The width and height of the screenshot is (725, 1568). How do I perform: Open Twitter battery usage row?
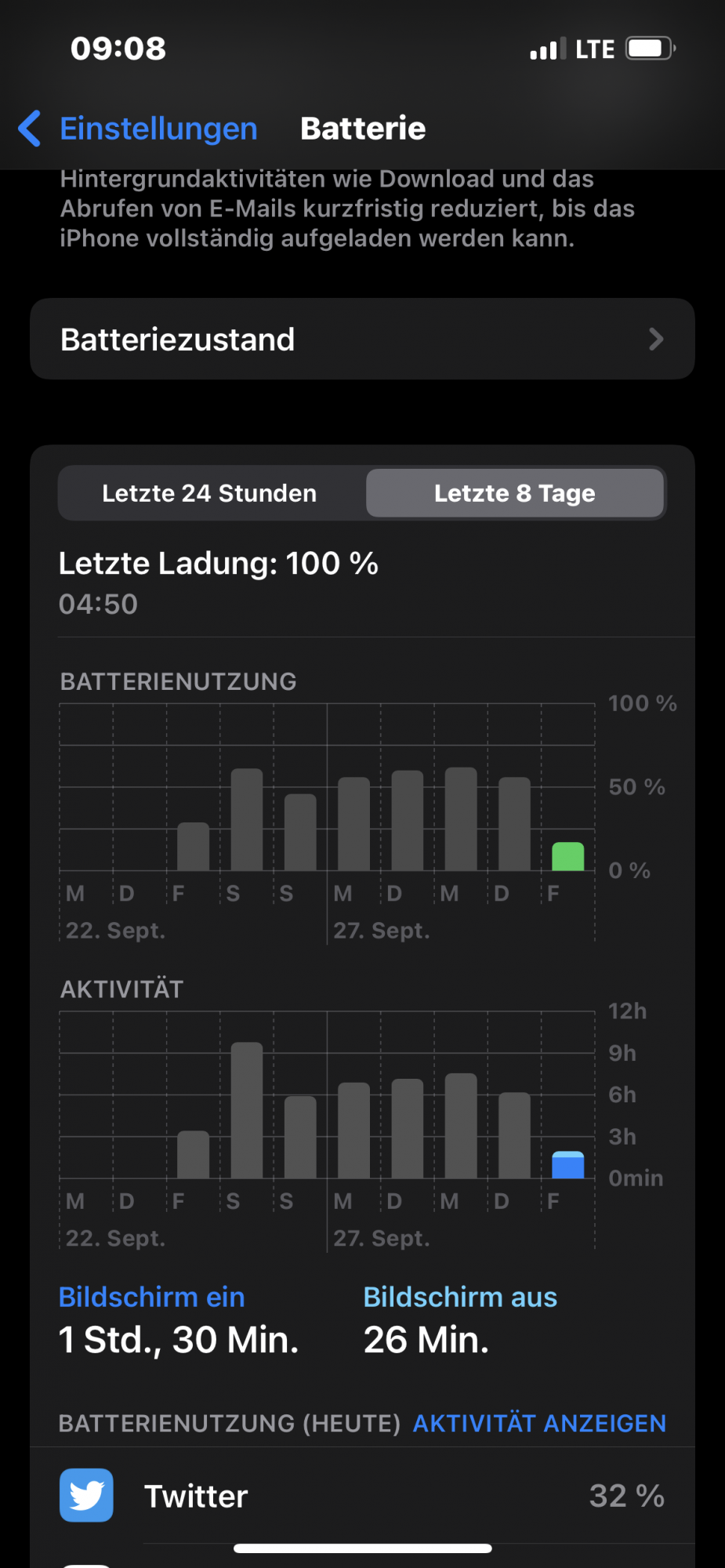362,1496
